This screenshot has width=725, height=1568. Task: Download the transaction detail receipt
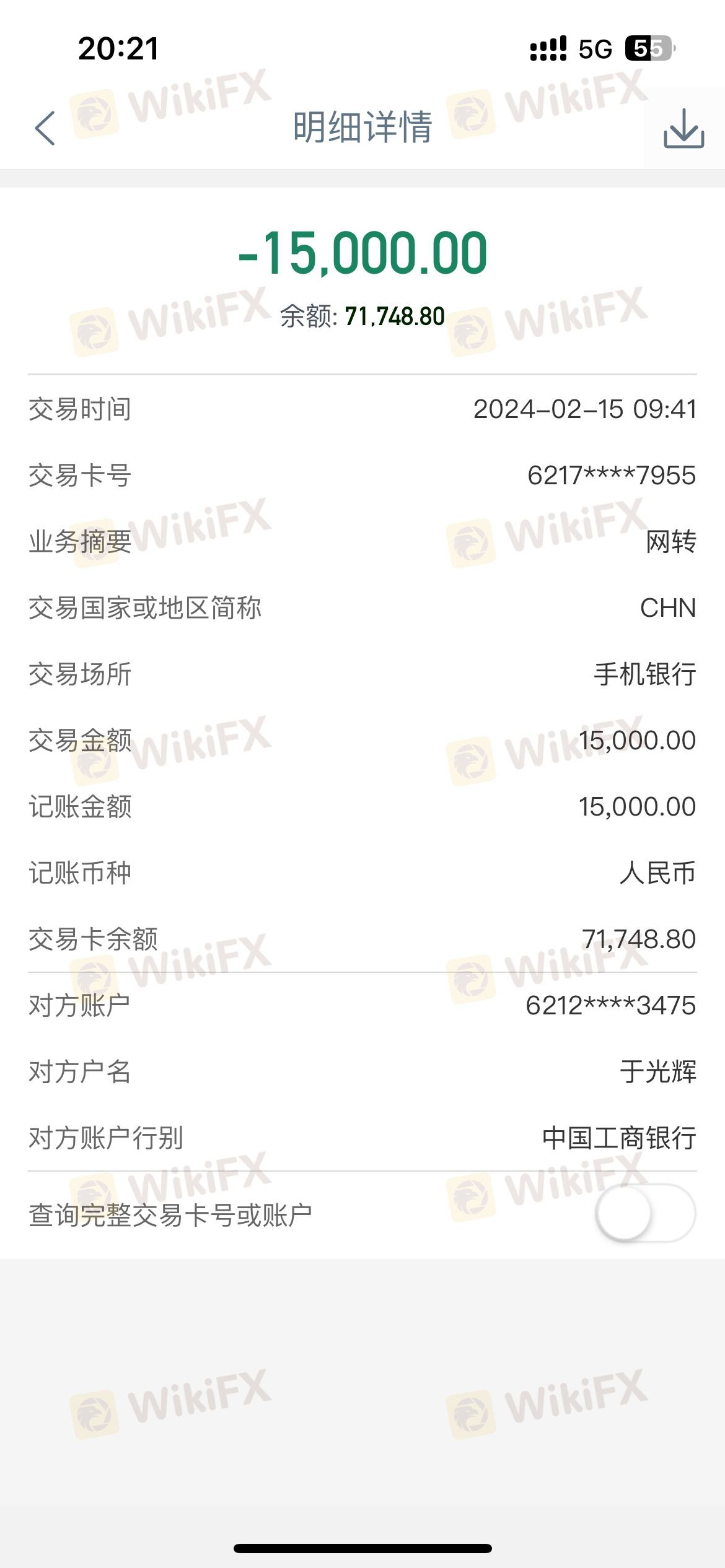tap(683, 128)
